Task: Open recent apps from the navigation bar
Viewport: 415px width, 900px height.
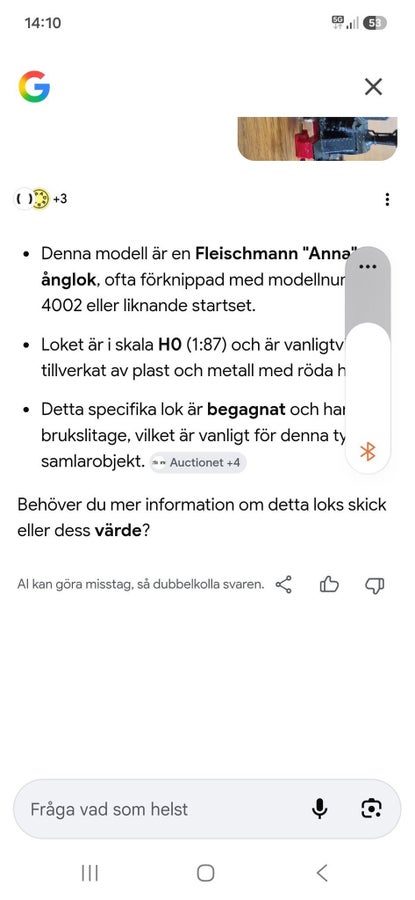Action: tap(90, 873)
